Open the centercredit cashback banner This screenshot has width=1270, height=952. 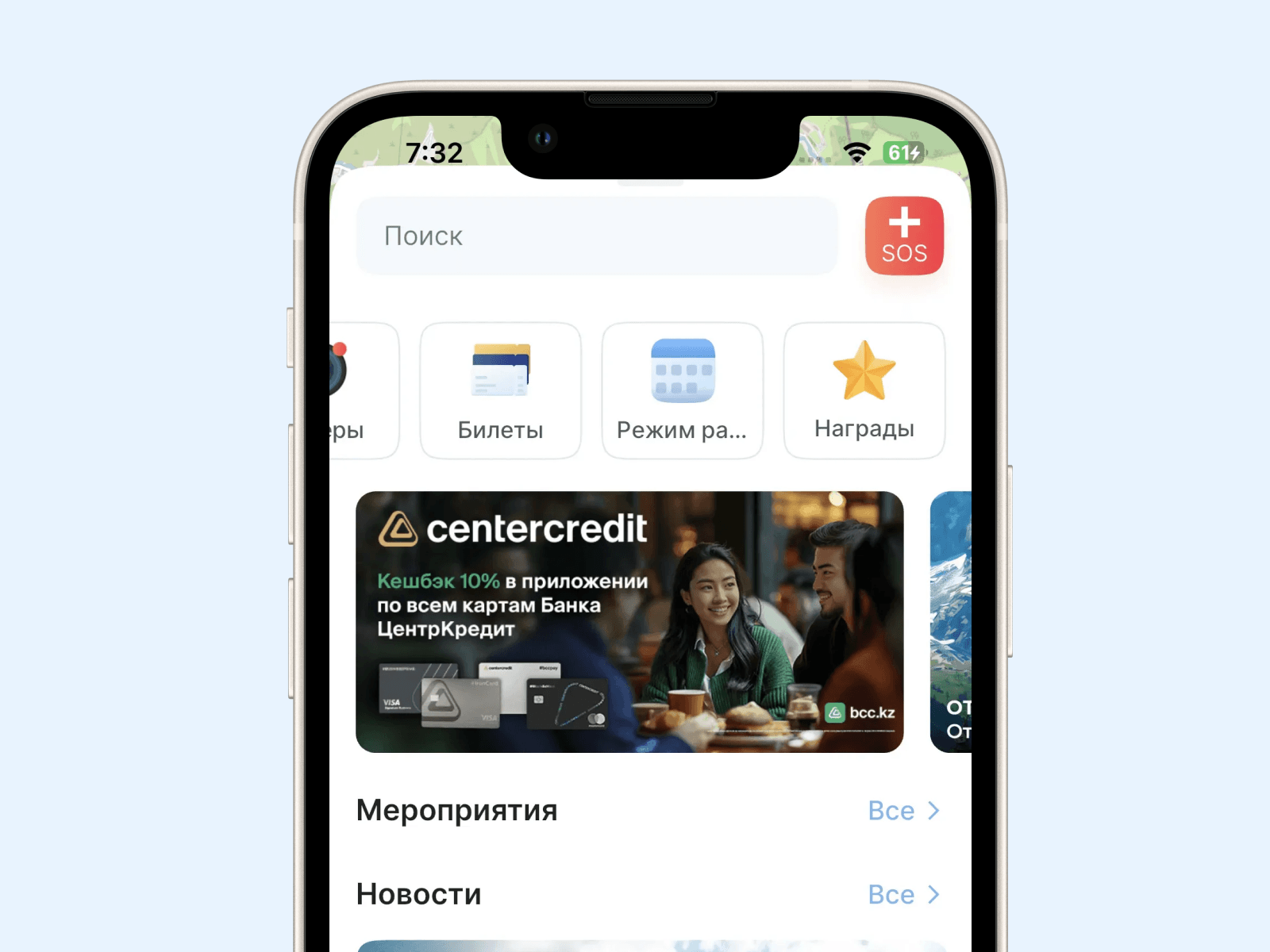629,622
